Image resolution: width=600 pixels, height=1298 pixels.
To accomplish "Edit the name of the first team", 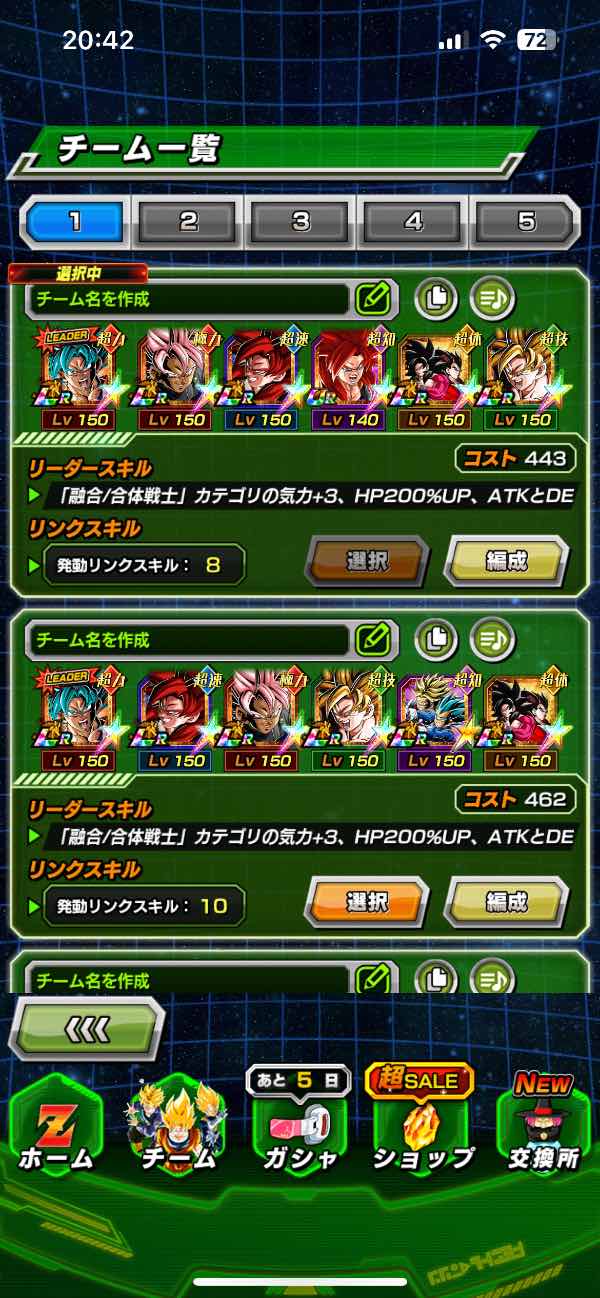I will (372, 298).
